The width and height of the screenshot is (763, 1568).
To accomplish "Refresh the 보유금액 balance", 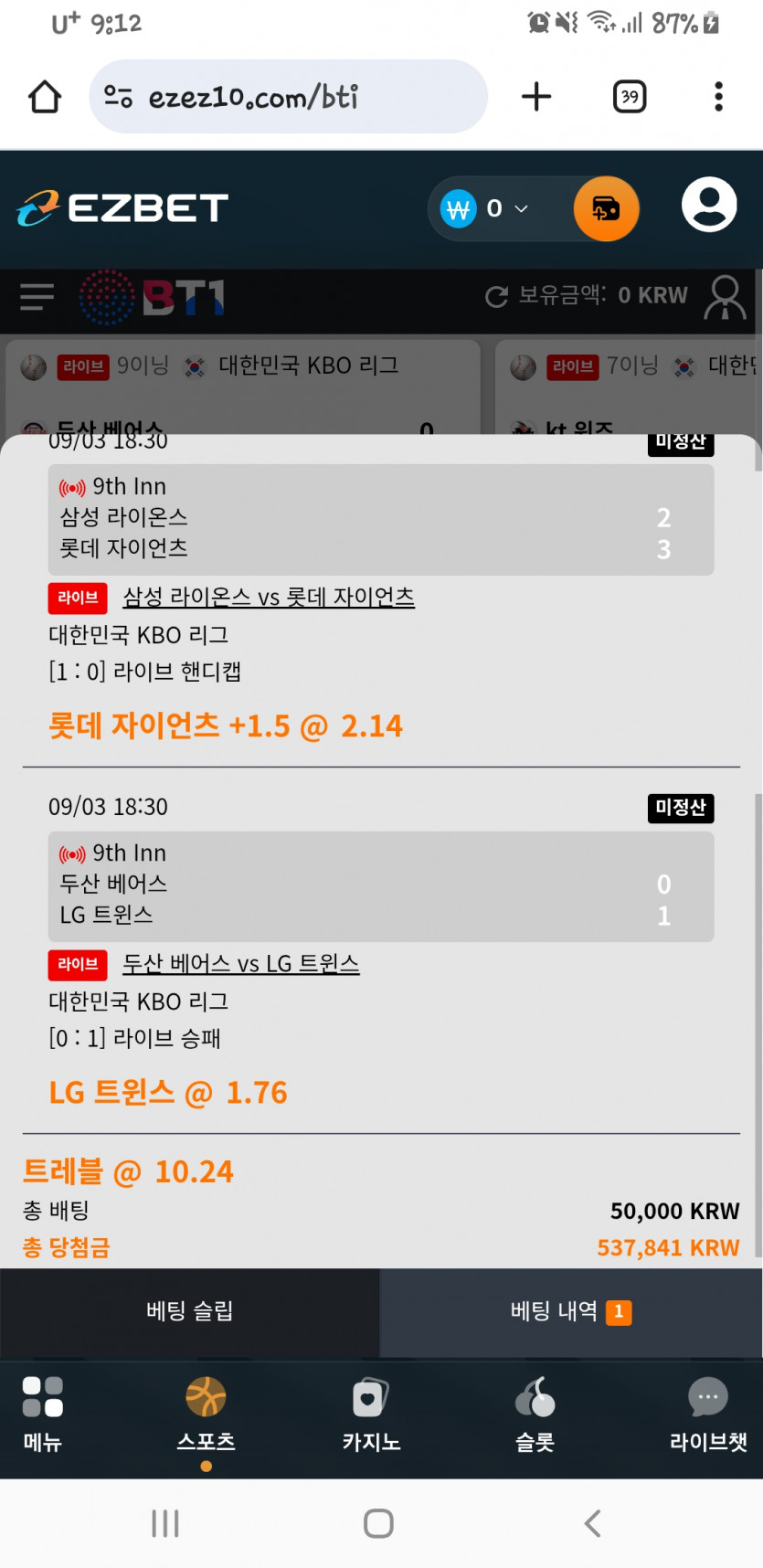I will (x=496, y=297).
